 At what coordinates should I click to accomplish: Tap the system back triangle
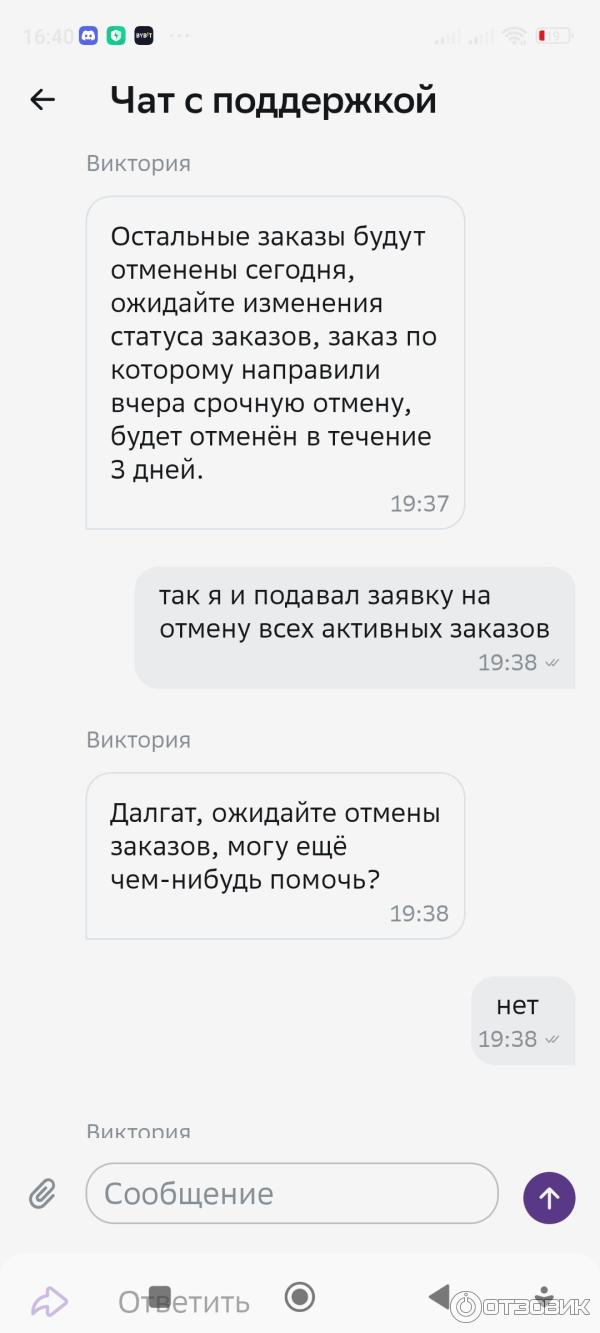(438, 1297)
